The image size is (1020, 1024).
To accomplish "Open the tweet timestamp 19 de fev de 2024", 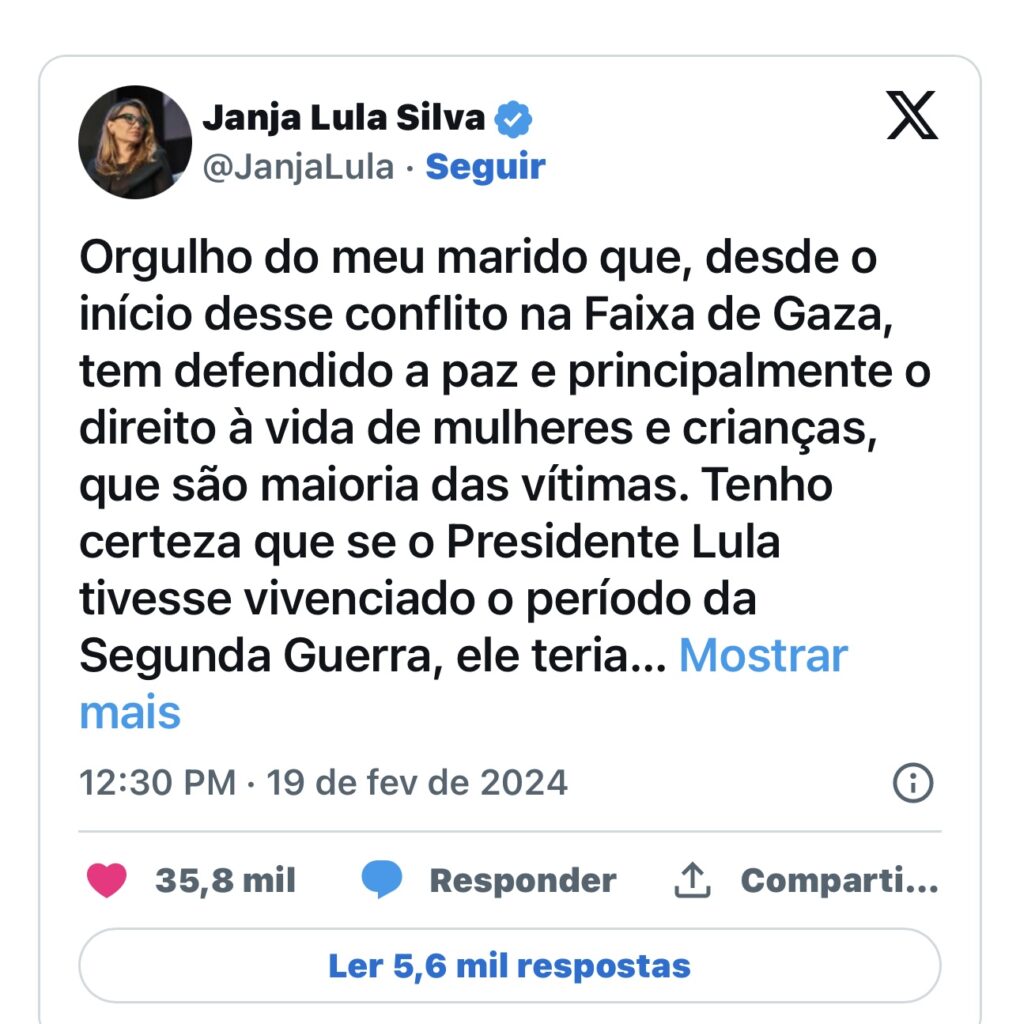I will pyautogui.click(x=323, y=782).
